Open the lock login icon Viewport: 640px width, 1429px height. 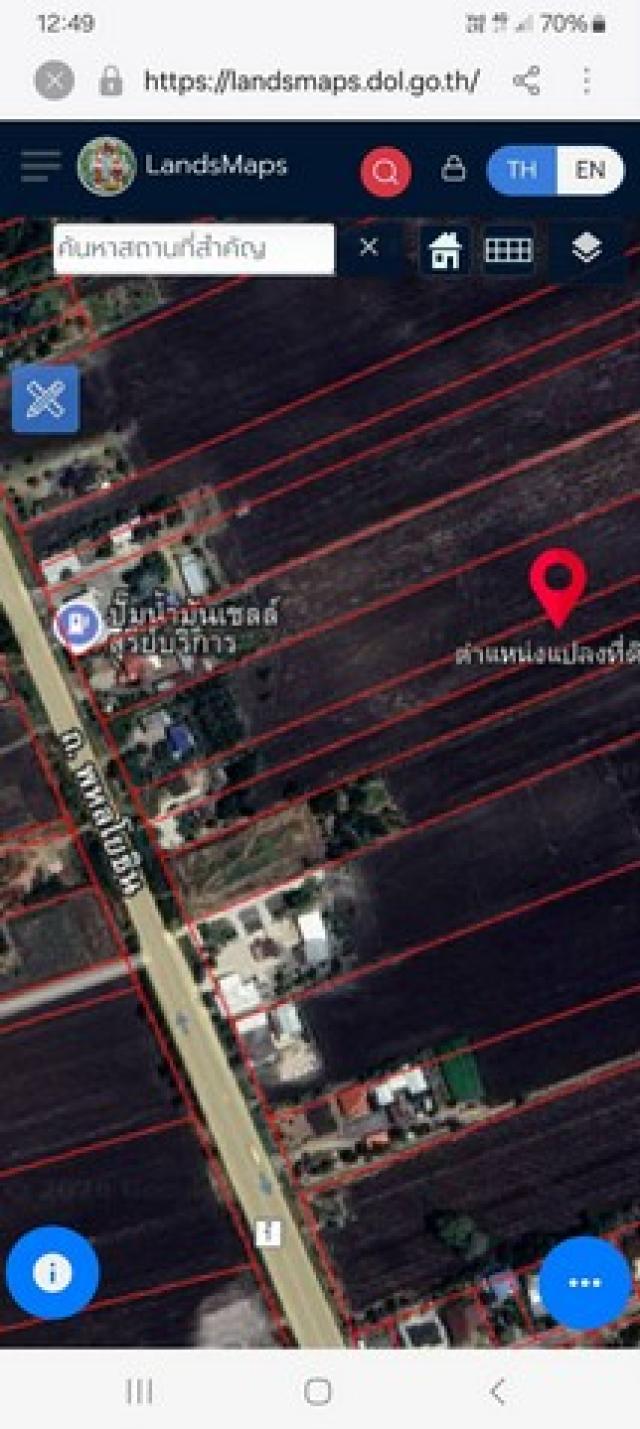tap(453, 169)
